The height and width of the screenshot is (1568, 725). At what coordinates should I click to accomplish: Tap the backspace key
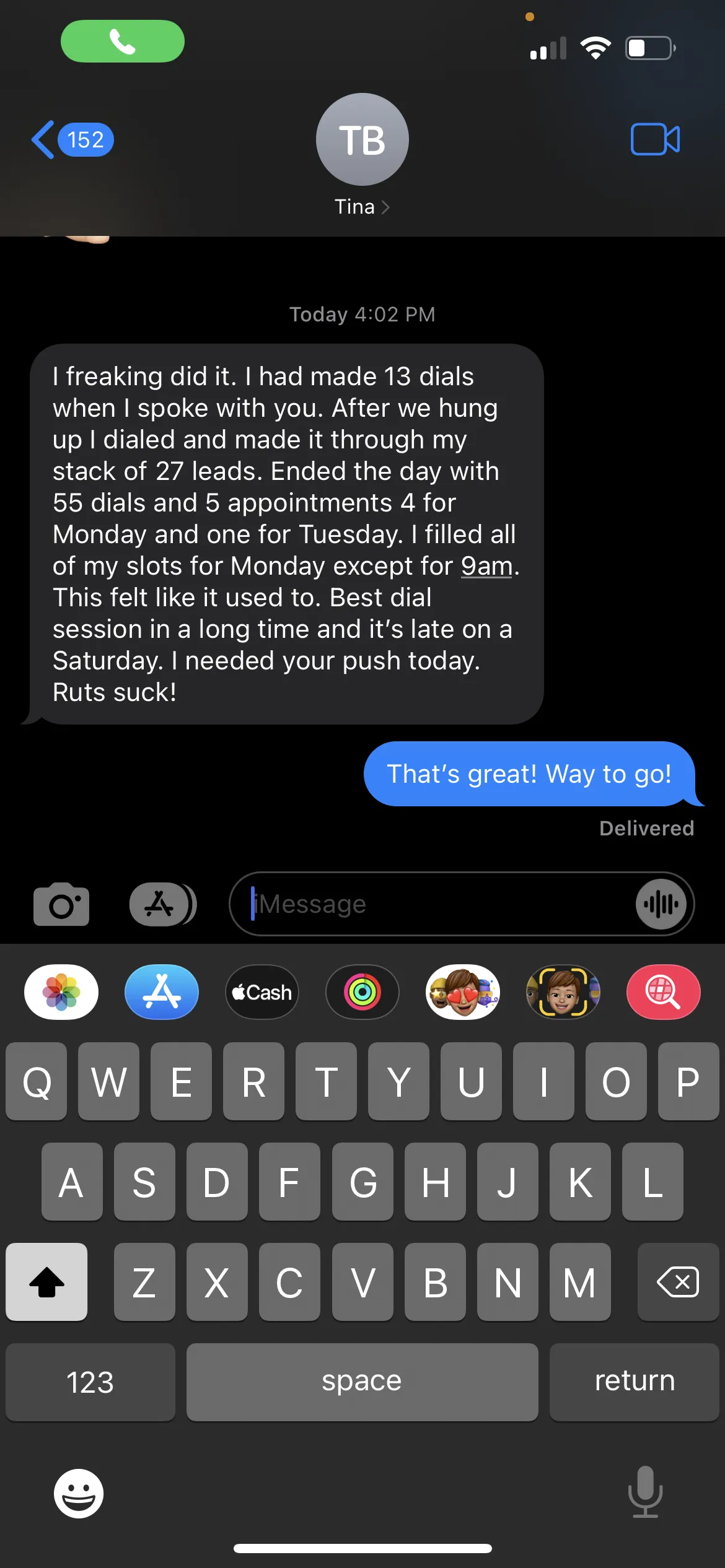pyautogui.click(x=678, y=1282)
